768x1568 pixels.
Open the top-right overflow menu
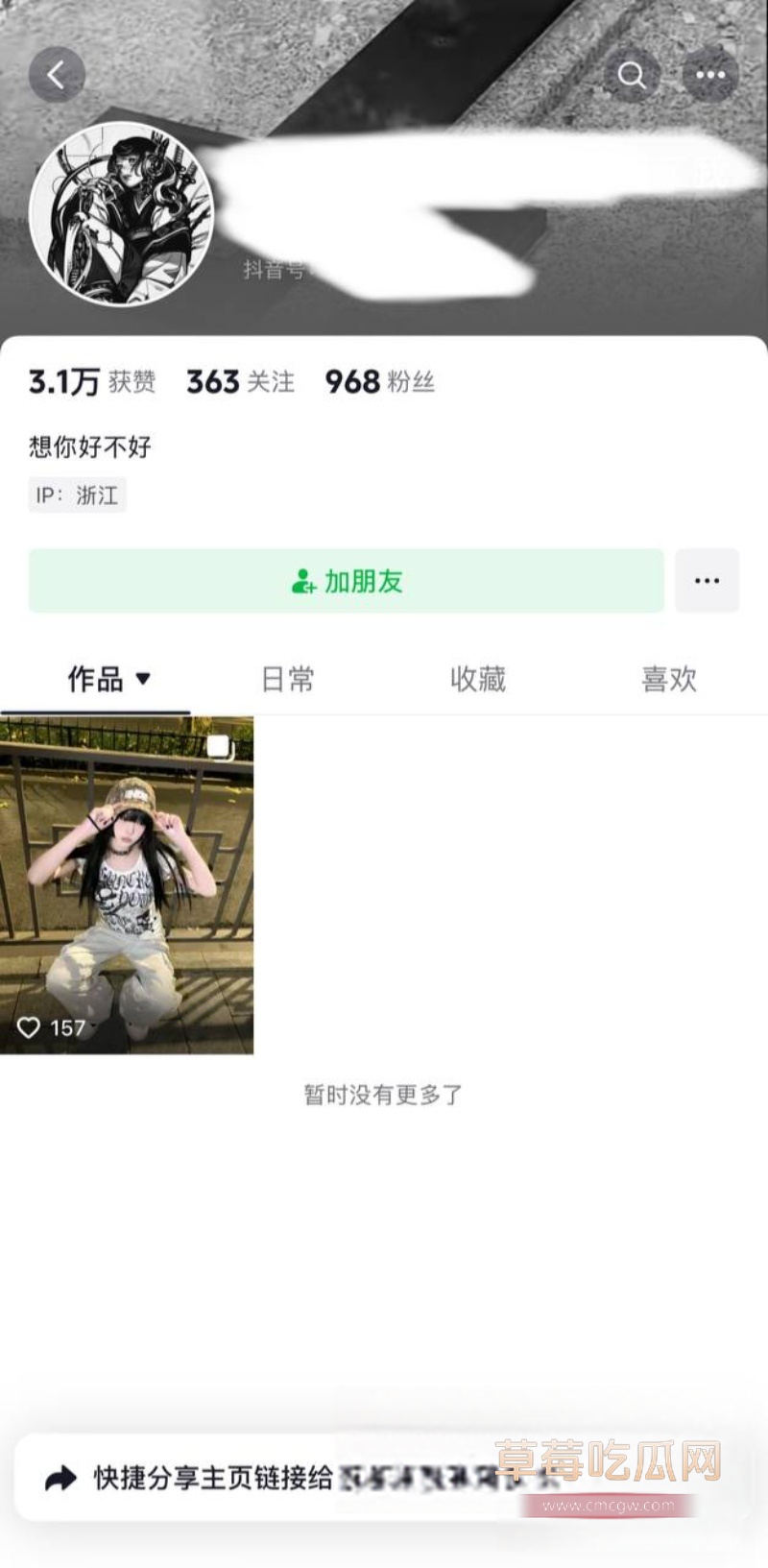(x=710, y=75)
